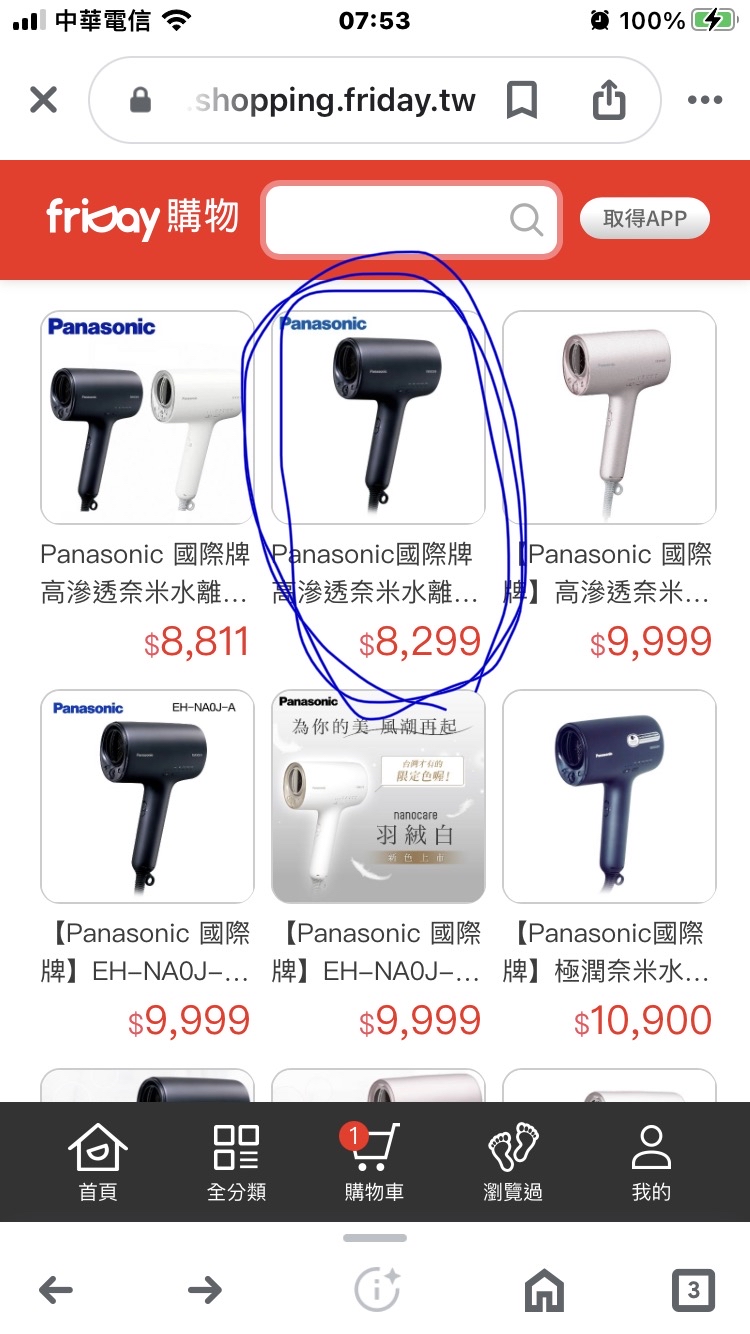This screenshot has height=1334, width=750.
Task: Open the browser's three-dot overflow menu
Action: click(x=704, y=100)
